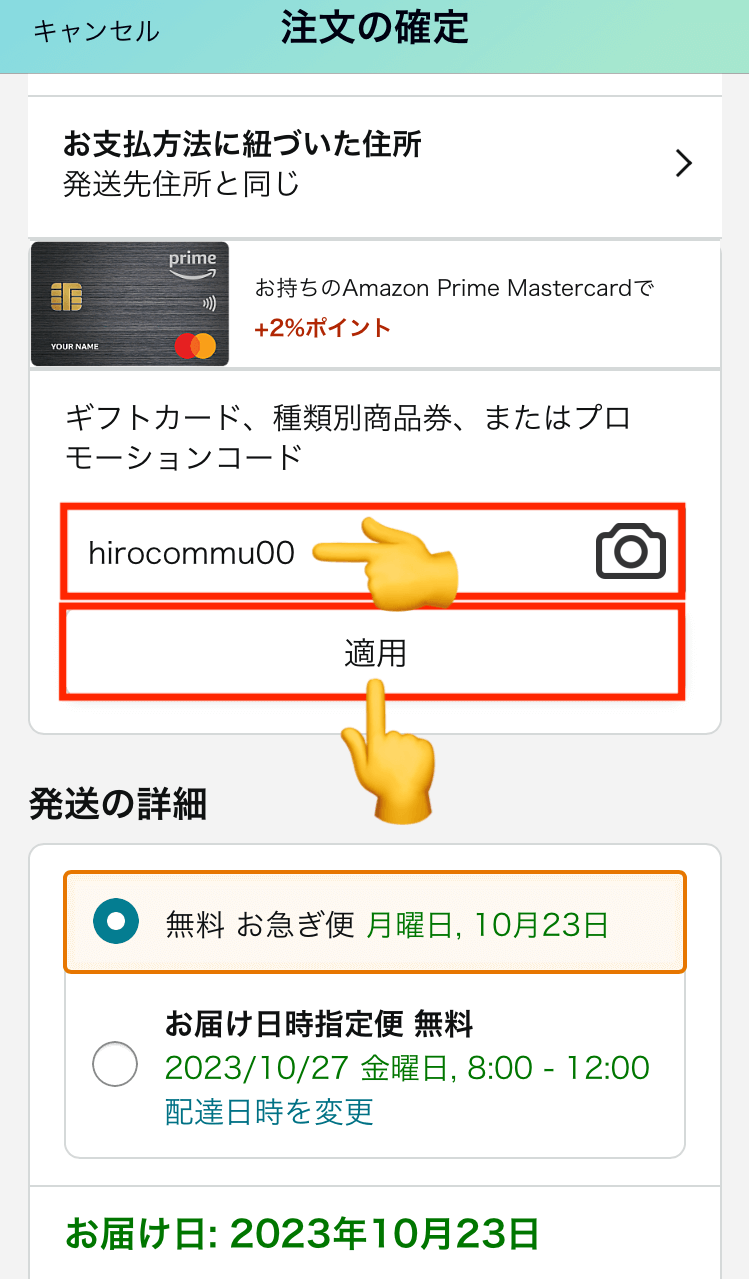Open the Amazon Prime Mastercard offer banner

point(374,304)
